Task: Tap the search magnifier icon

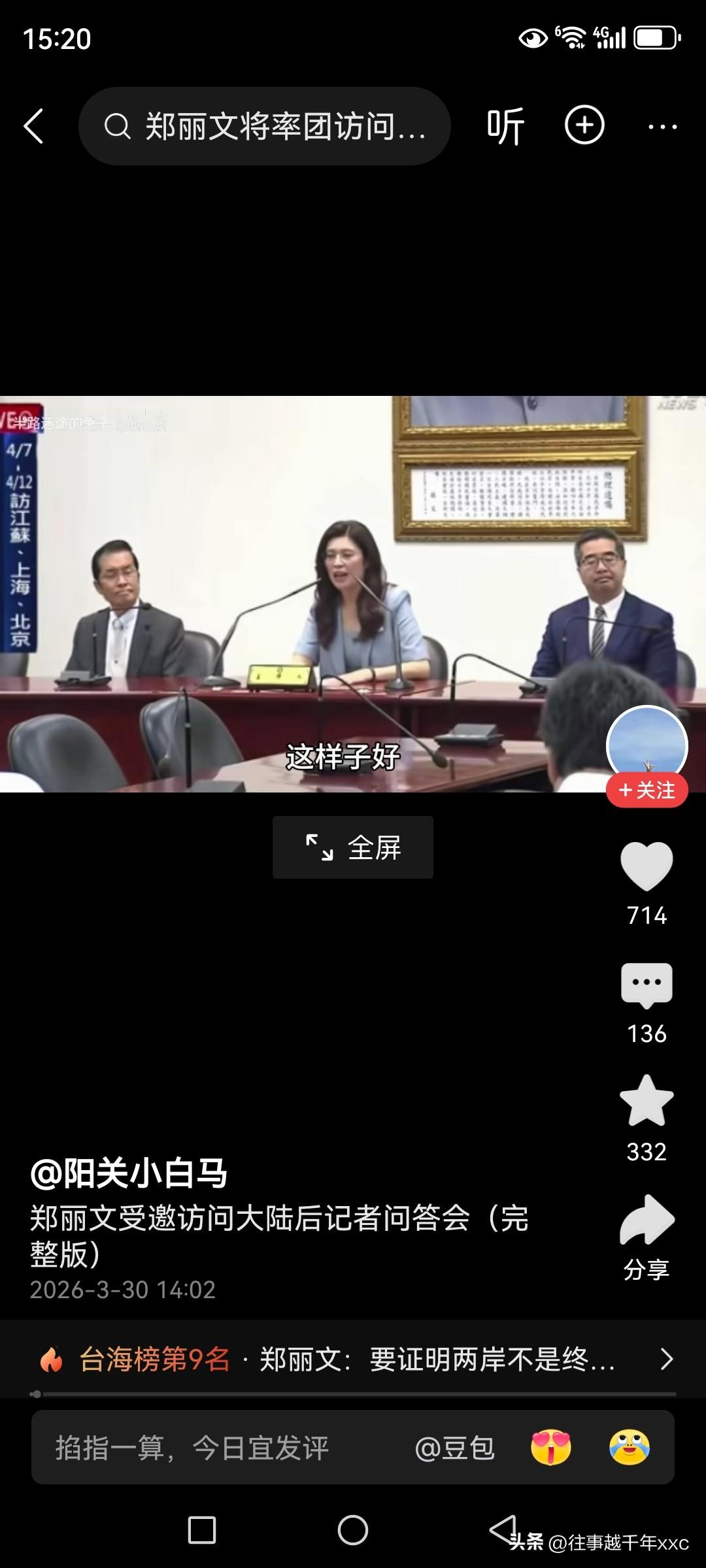Action: point(118,126)
